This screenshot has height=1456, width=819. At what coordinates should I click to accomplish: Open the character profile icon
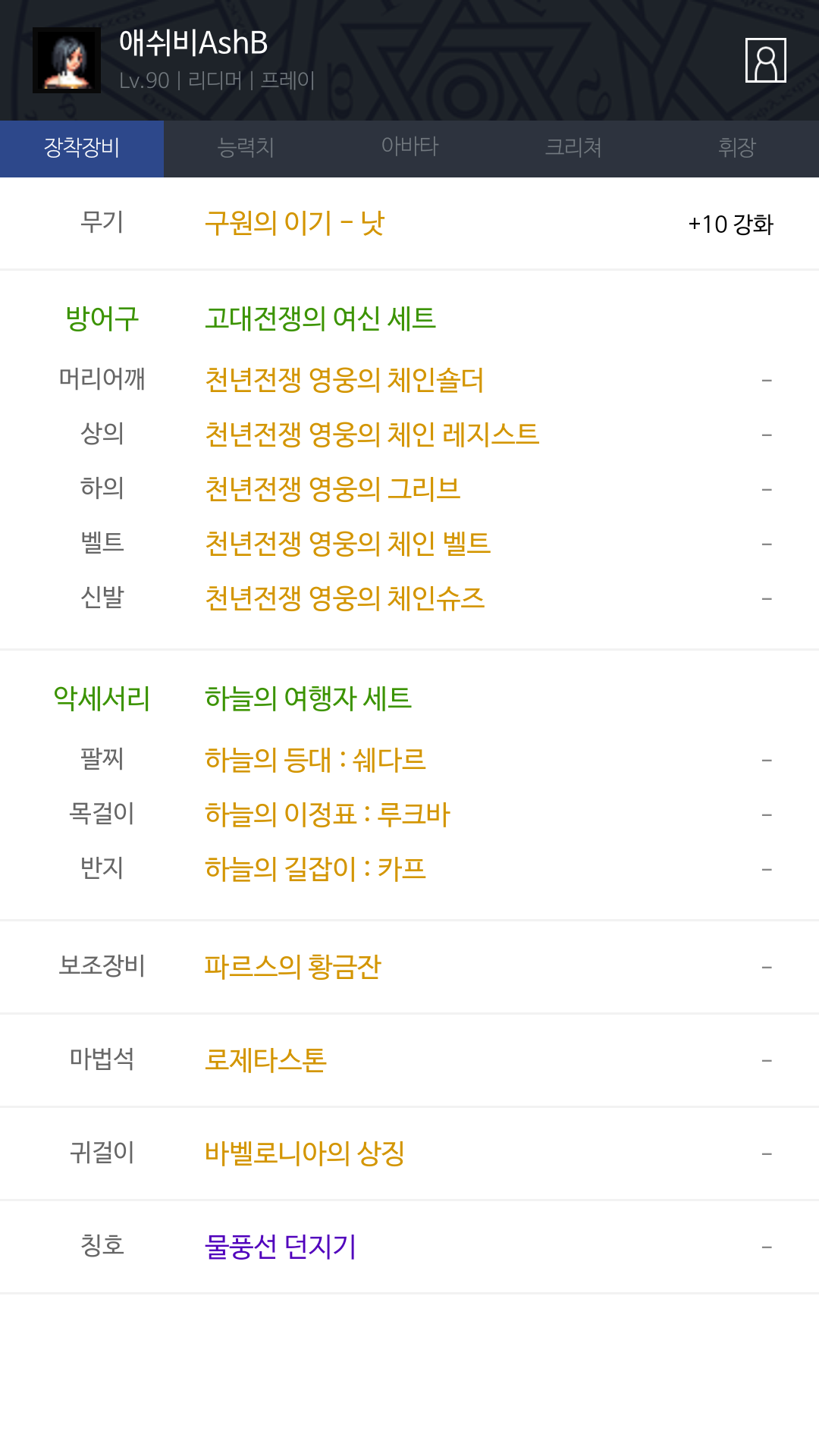pyautogui.click(x=765, y=60)
